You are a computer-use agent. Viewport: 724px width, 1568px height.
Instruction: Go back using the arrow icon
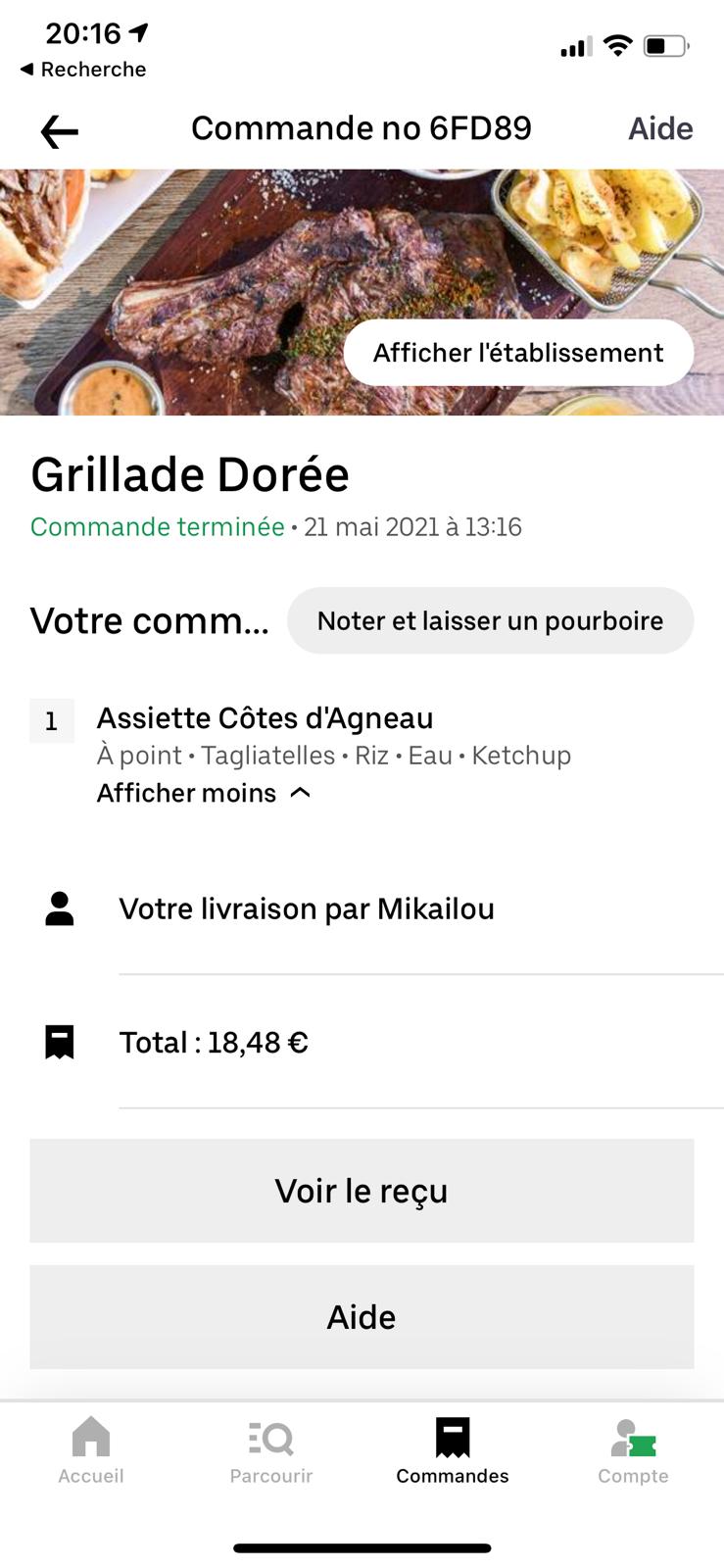pos(59,131)
